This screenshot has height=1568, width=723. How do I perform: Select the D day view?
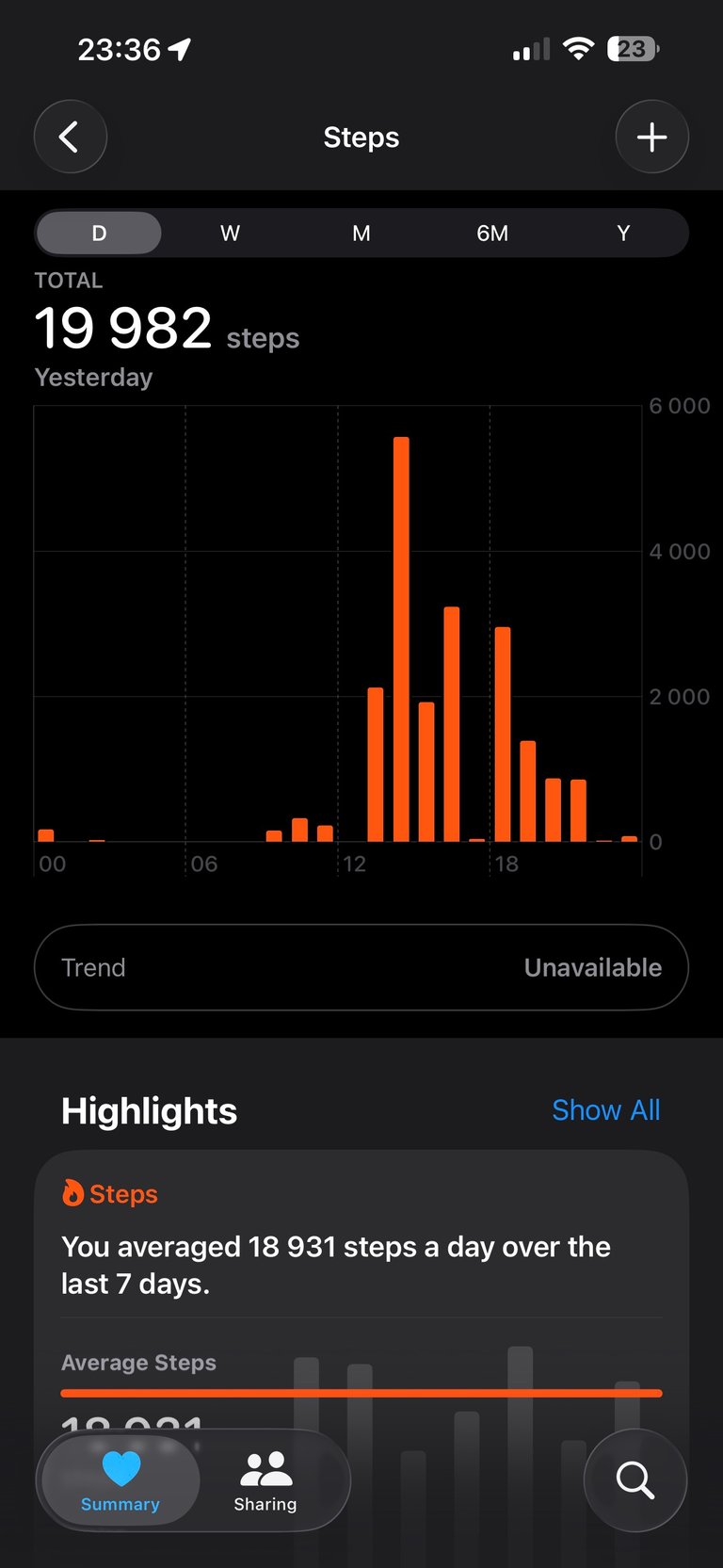point(99,234)
